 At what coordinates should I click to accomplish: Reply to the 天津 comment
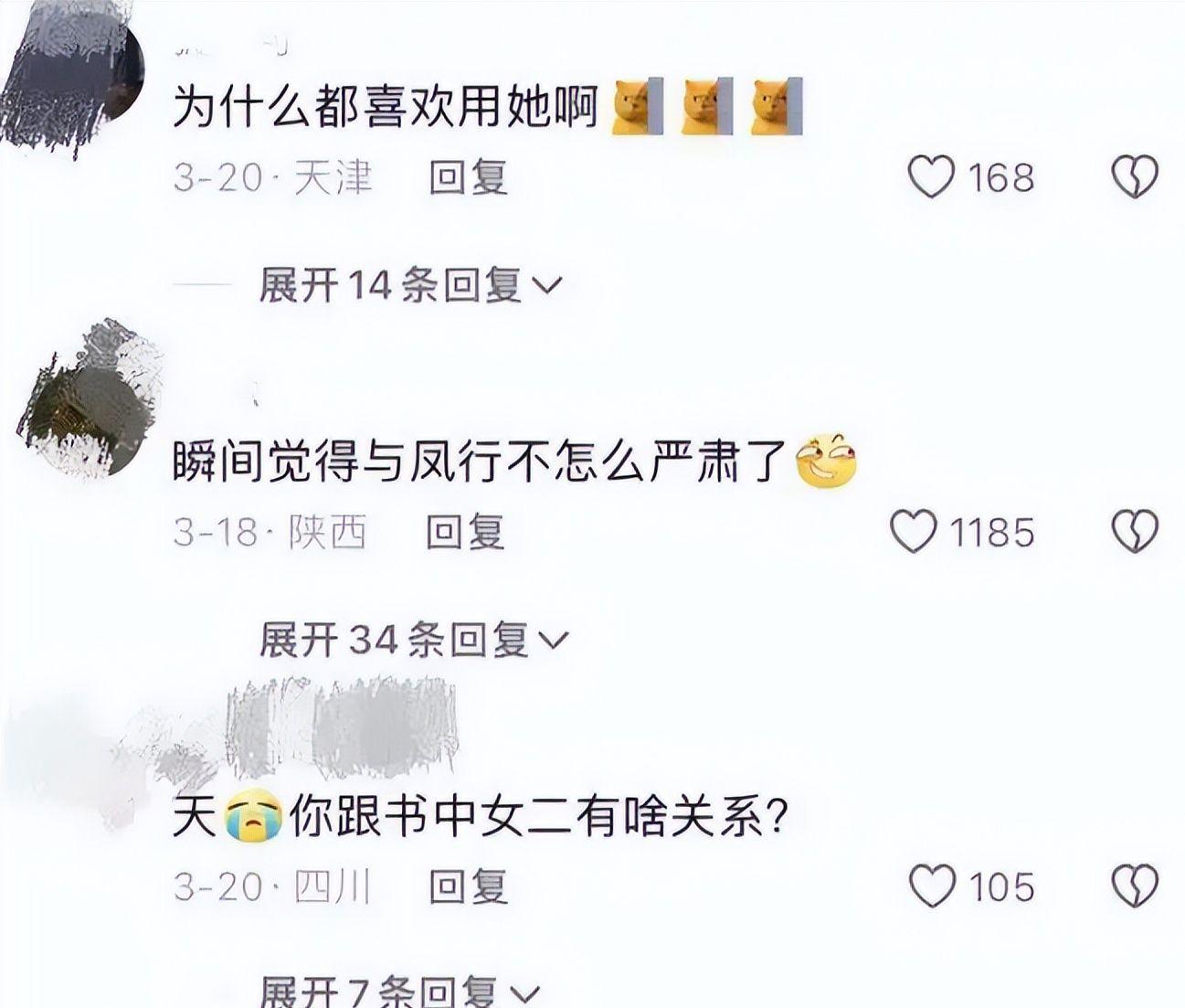click(468, 176)
